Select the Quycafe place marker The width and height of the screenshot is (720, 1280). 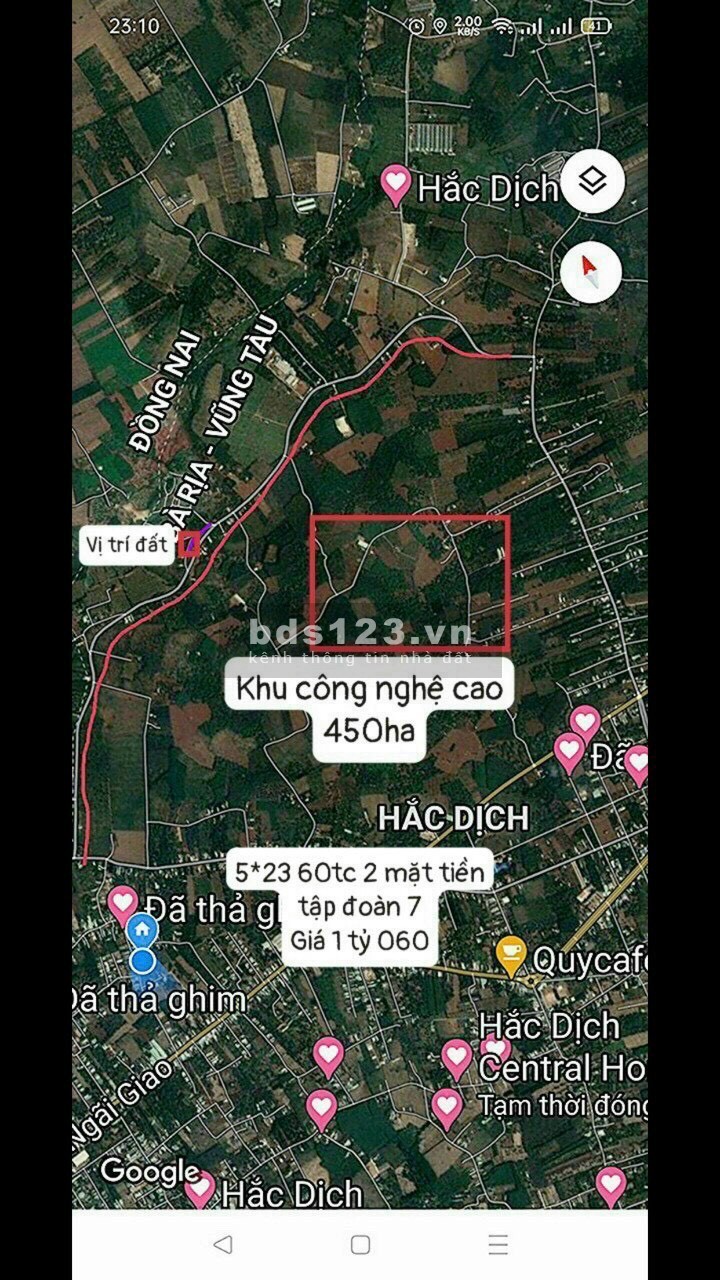(511, 956)
